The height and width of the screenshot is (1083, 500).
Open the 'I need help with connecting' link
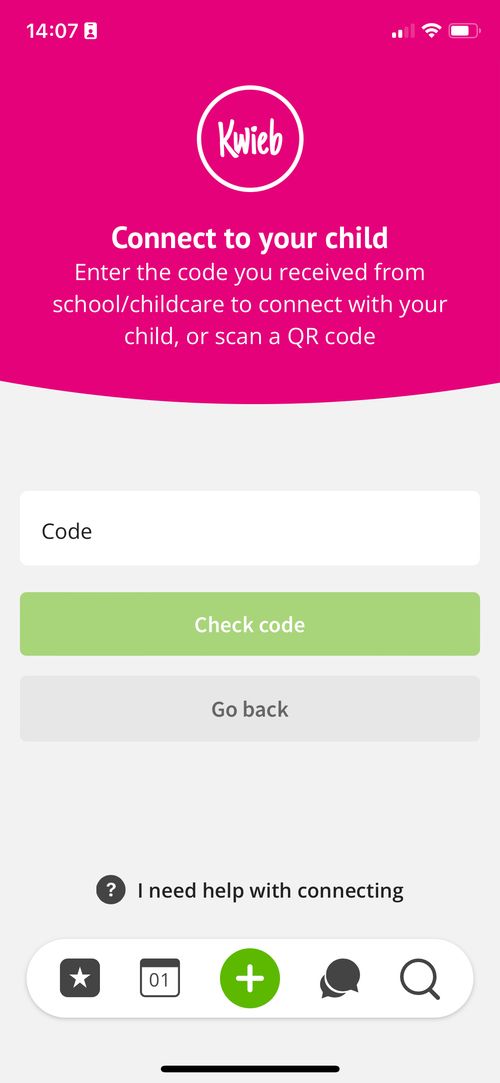point(250,890)
